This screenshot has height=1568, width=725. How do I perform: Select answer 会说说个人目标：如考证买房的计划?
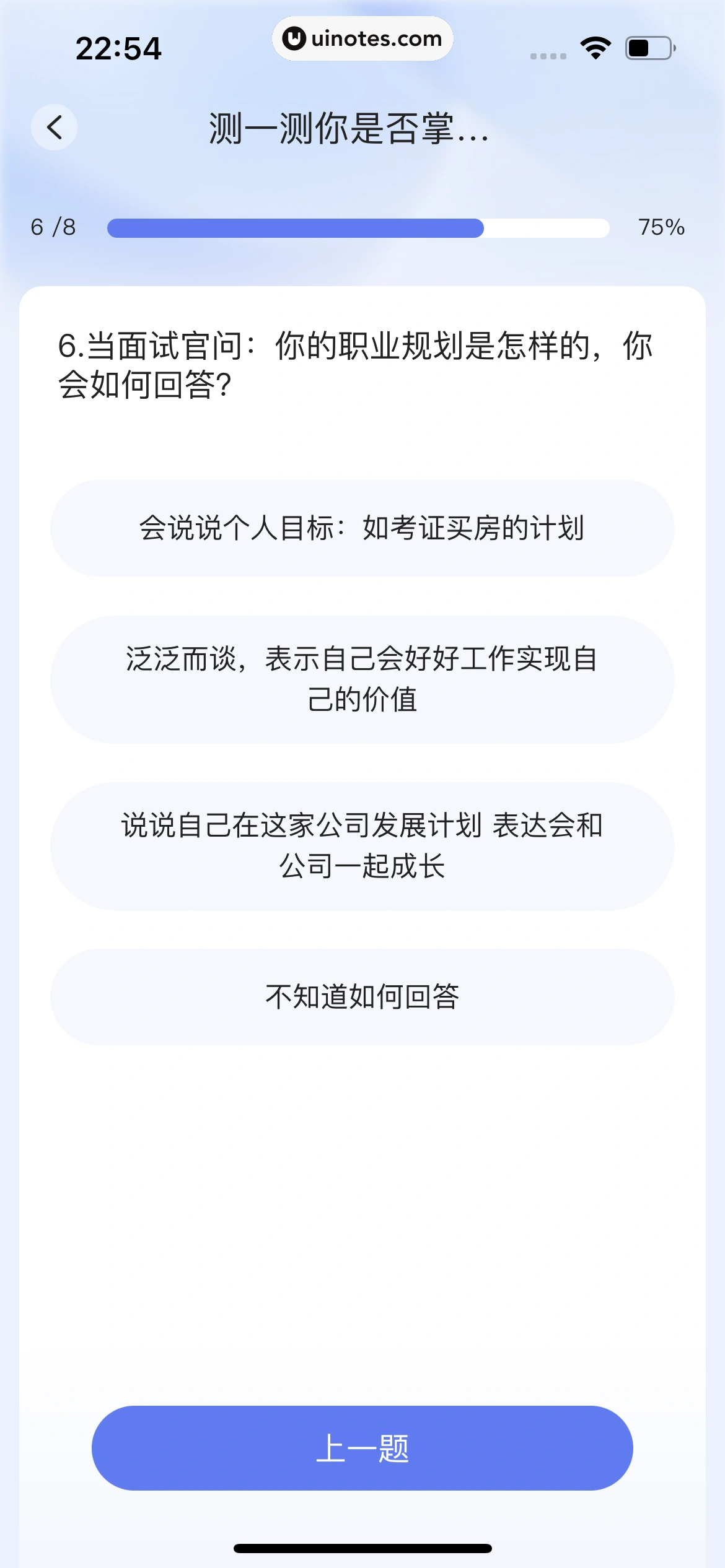pos(362,528)
